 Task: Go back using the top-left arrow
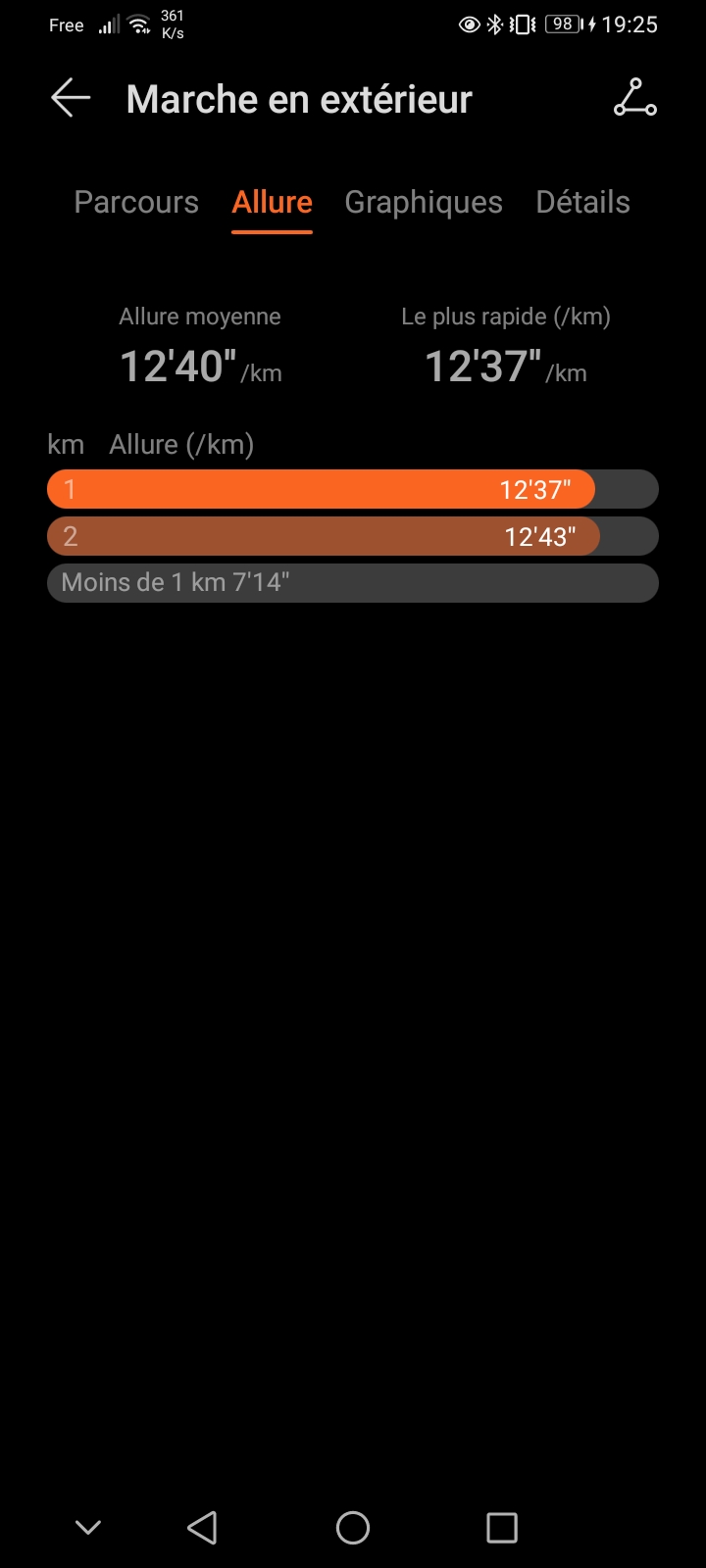pyautogui.click(x=71, y=99)
